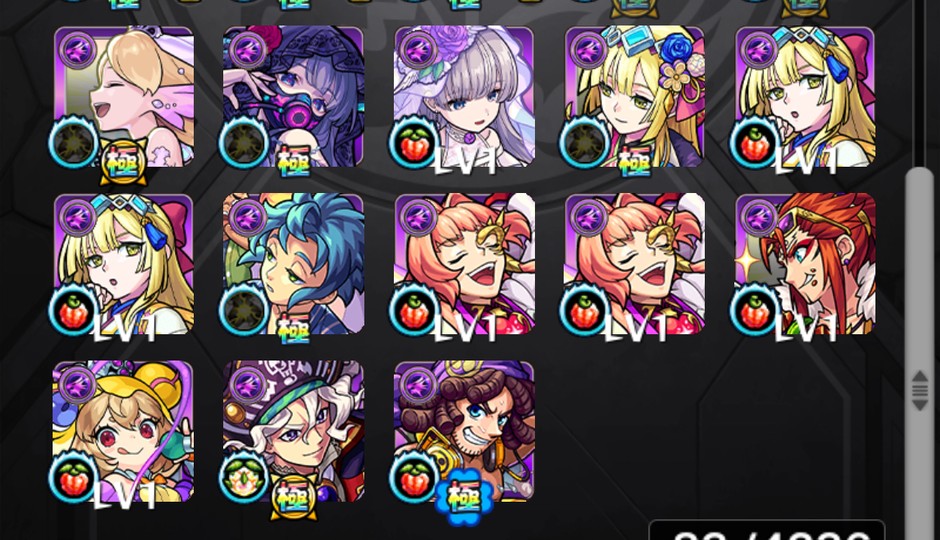This screenshot has height=540, width=940.
Task: Select the white-haired character in a top hat
Action: pos(294,431)
